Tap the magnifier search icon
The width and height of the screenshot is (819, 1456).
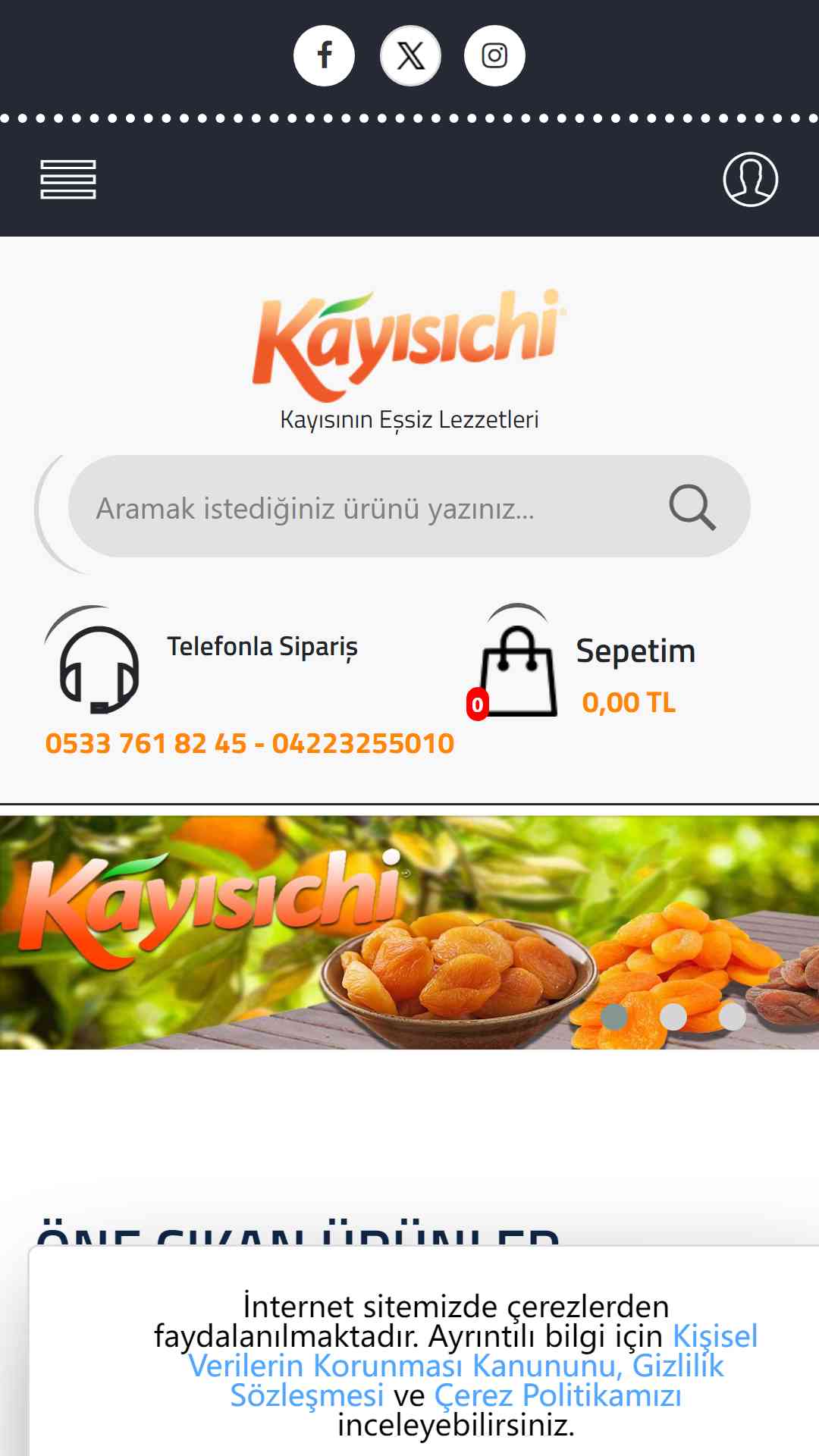point(692,507)
